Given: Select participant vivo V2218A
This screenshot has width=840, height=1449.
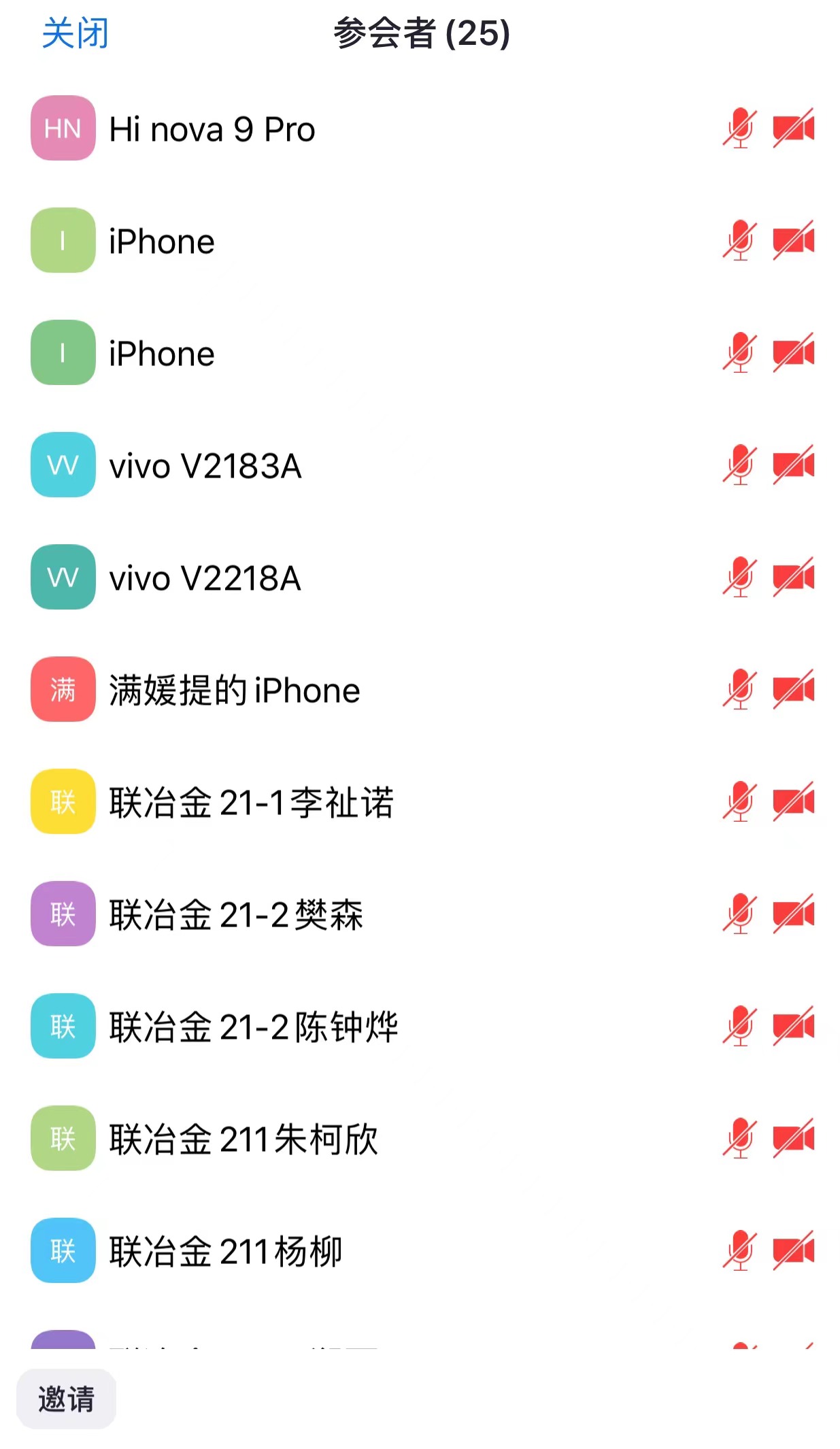Looking at the screenshot, I should [x=420, y=578].
